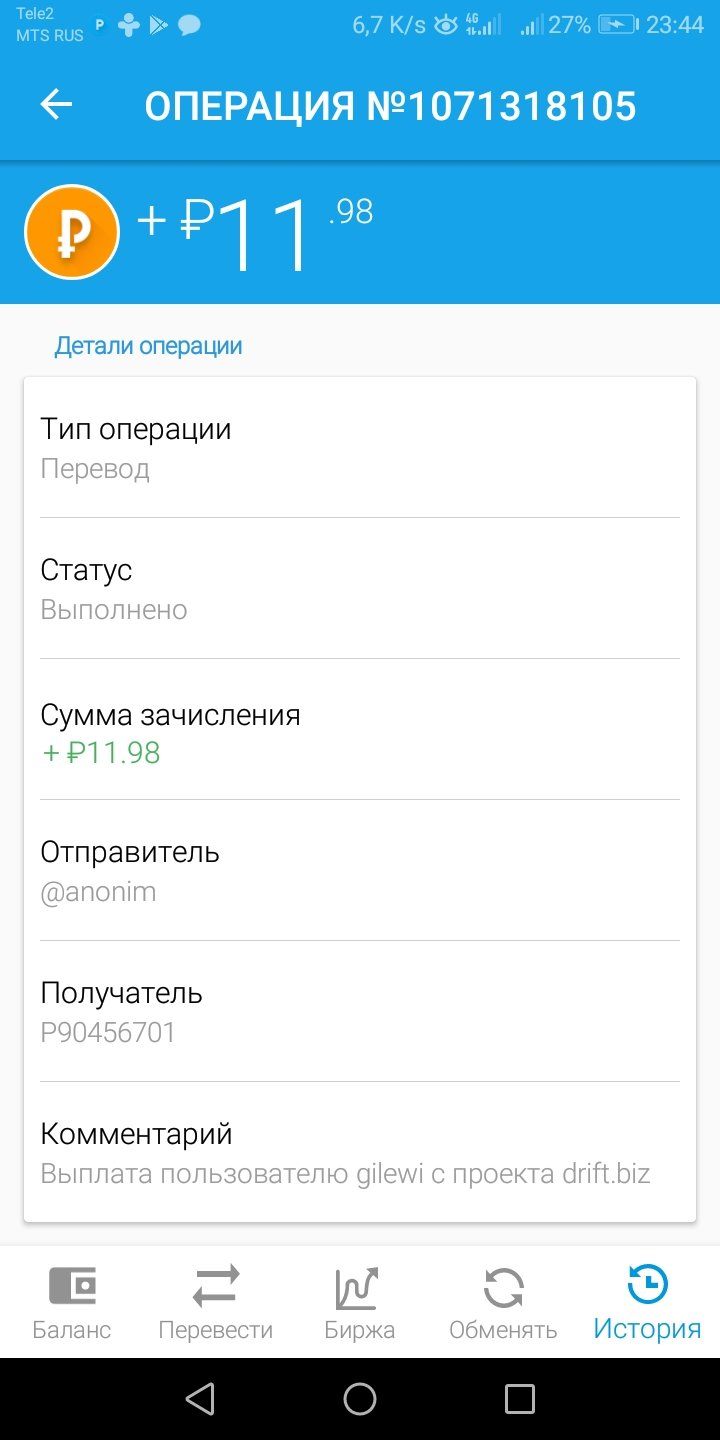Open recent apps via the square button
The image size is (720, 1440).
pos(520,1399)
